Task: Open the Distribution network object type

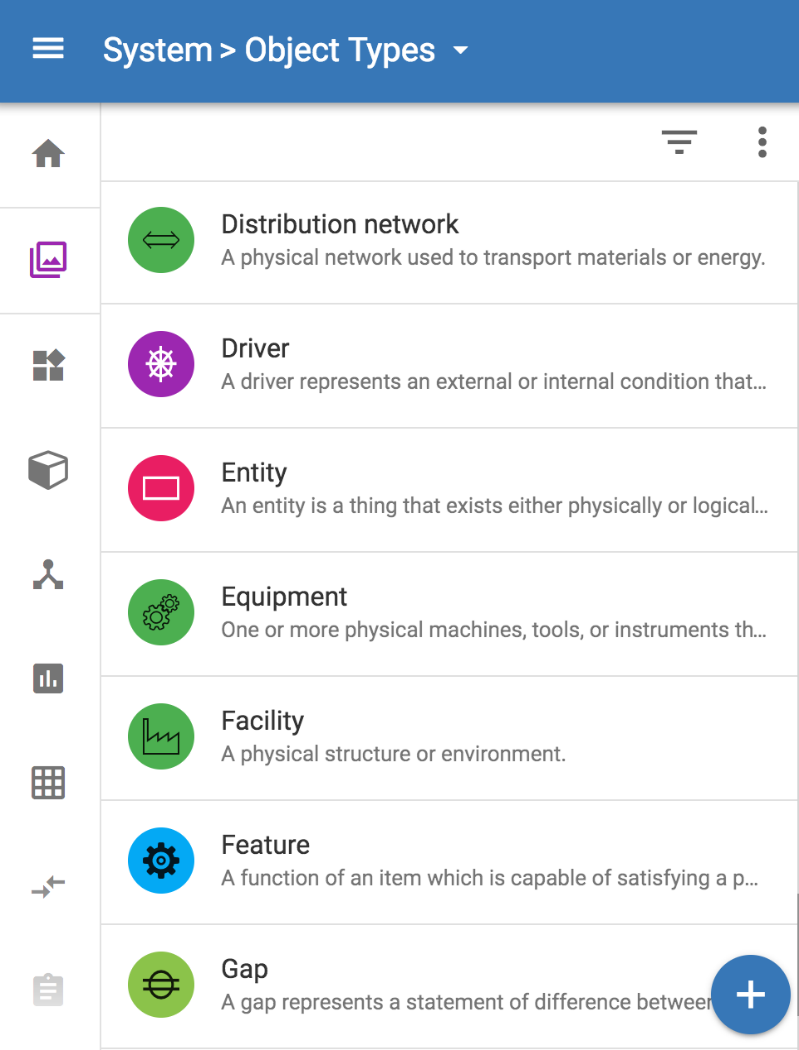Action: click(x=450, y=241)
